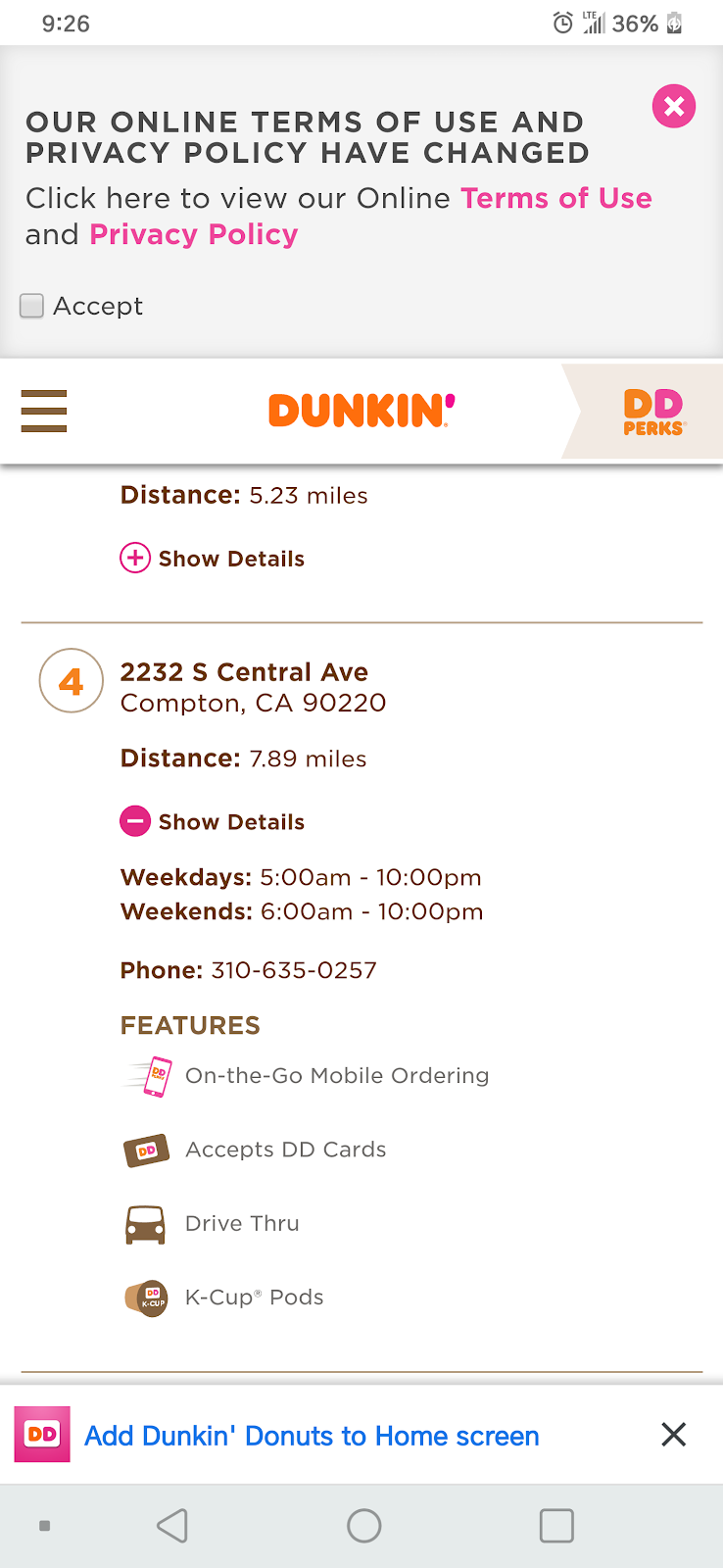The height and width of the screenshot is (1568, 723).
Task: Tap the Dunkin' logo in the header
Action: (x=361, y=410)
